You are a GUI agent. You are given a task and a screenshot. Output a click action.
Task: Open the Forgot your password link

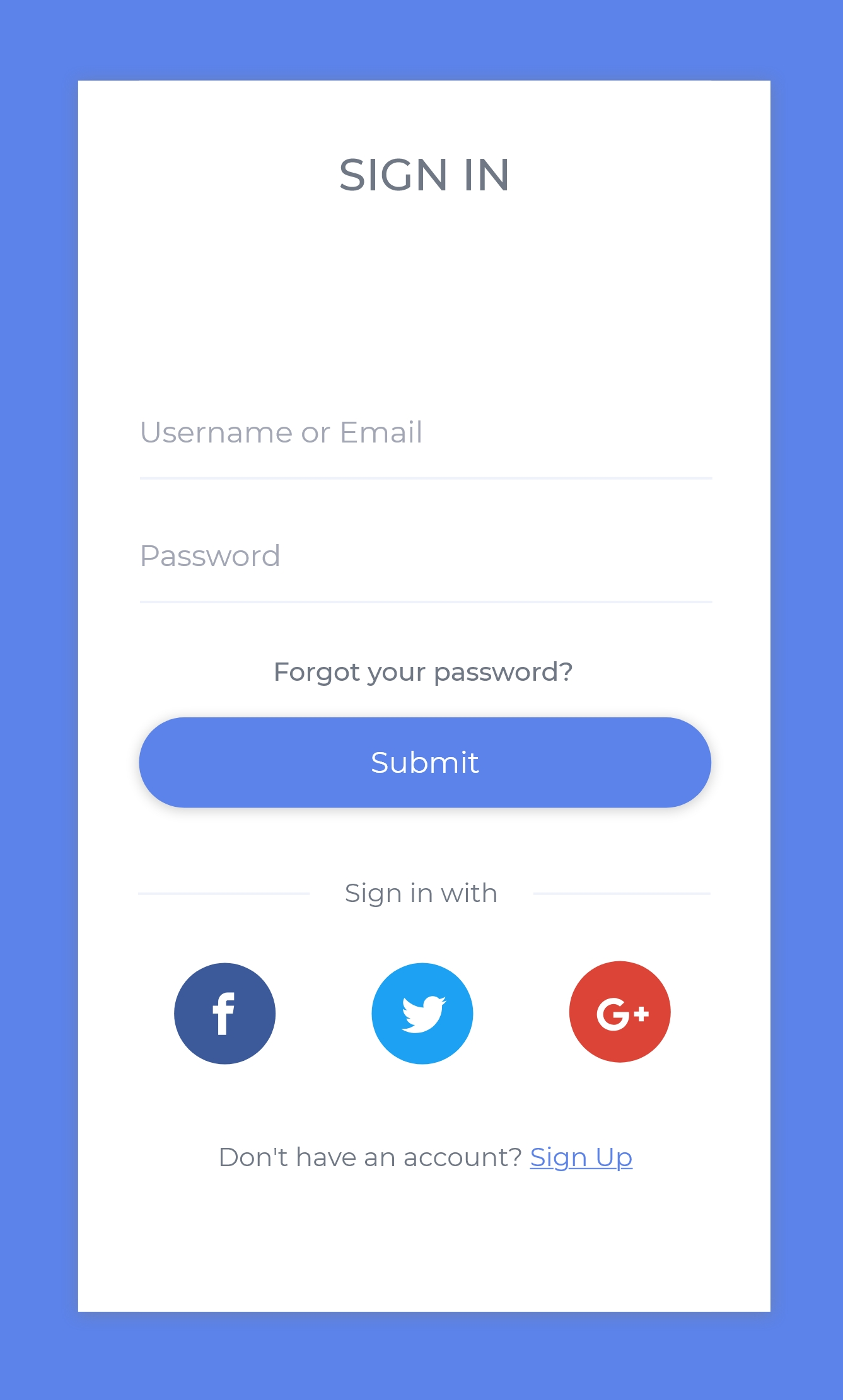coord(423,672)
